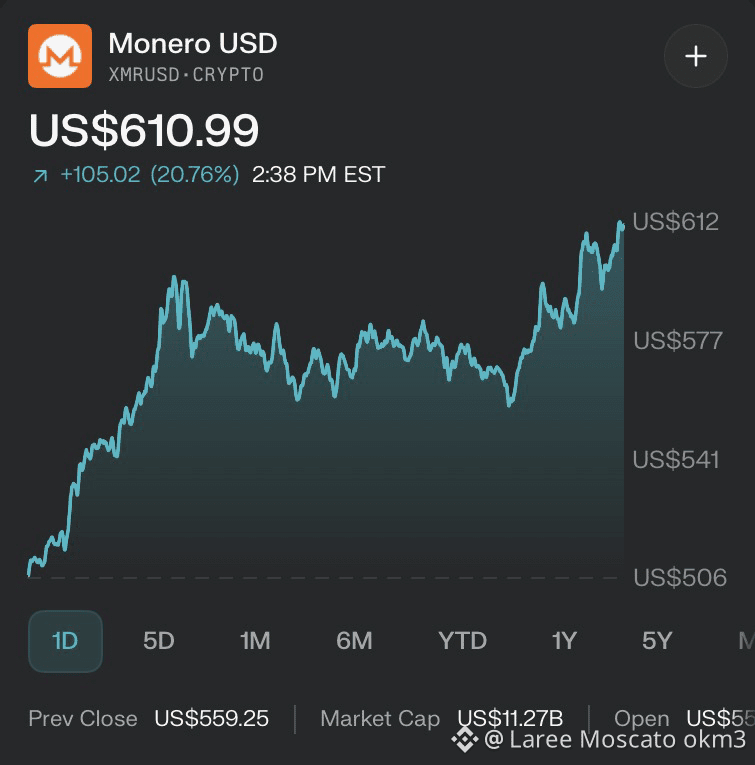Show the 6M chart range
The height and width of the screenshot is (765, 755).
[x=354, y=641]
